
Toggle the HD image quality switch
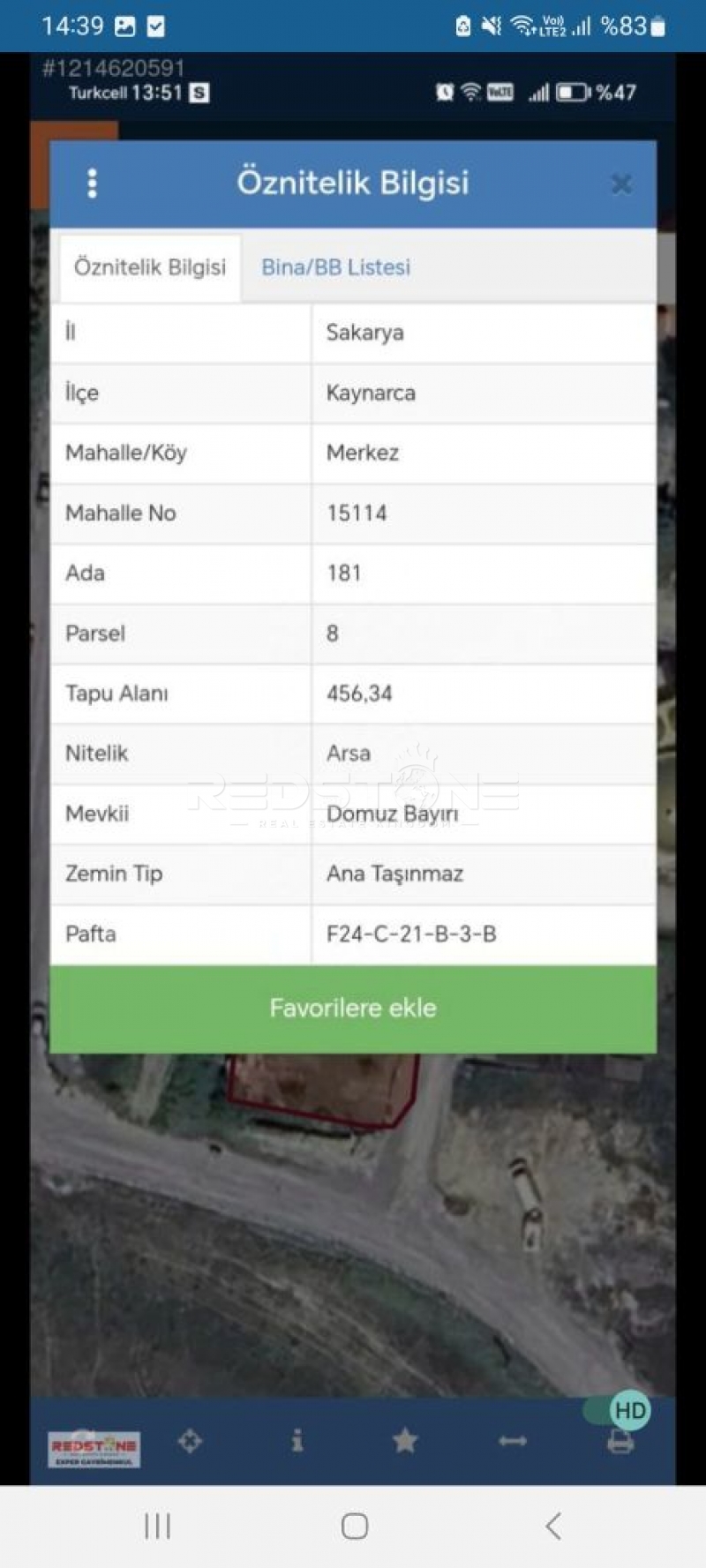[x=619, y=1410]
